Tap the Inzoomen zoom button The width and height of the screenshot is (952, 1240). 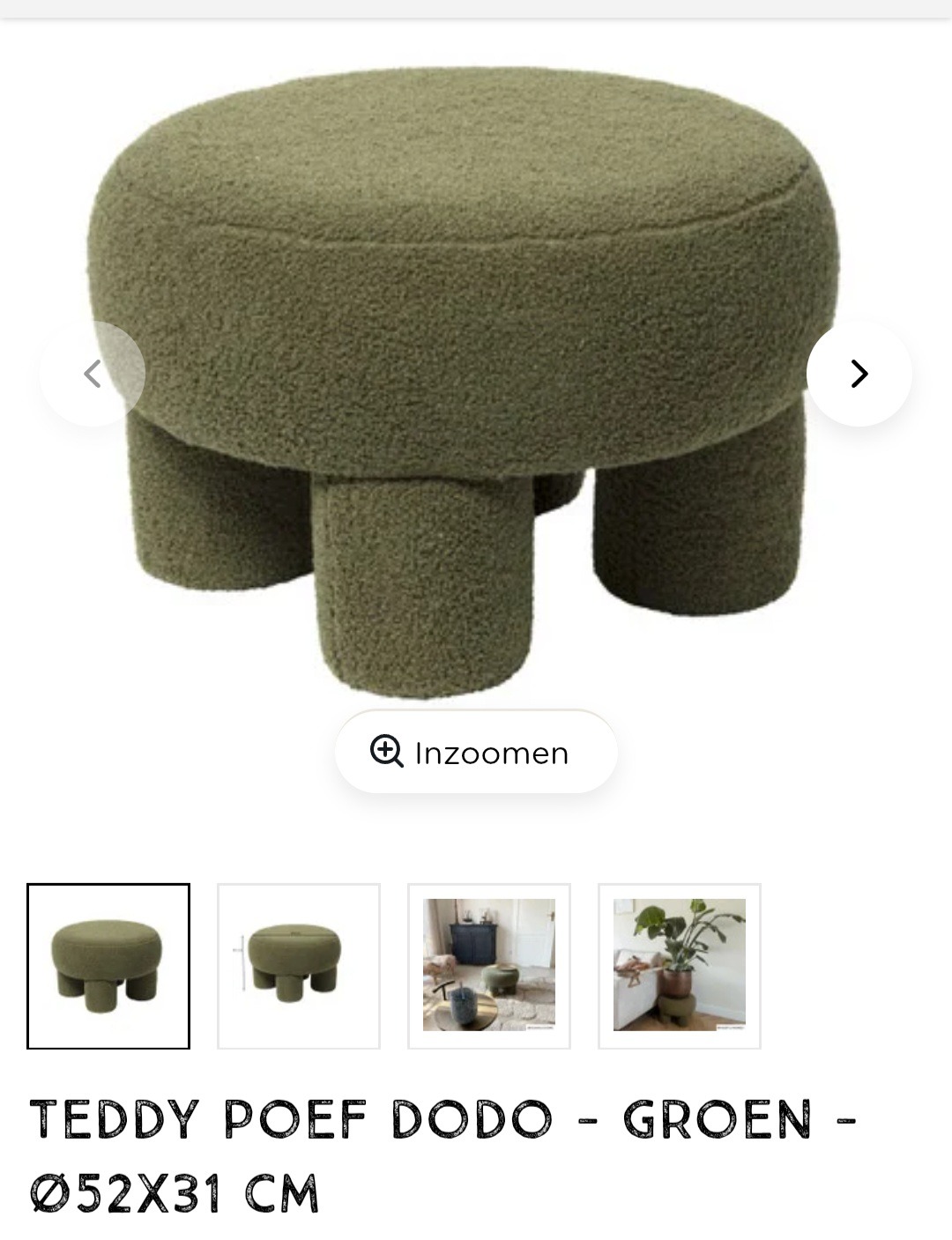(475, 753)
